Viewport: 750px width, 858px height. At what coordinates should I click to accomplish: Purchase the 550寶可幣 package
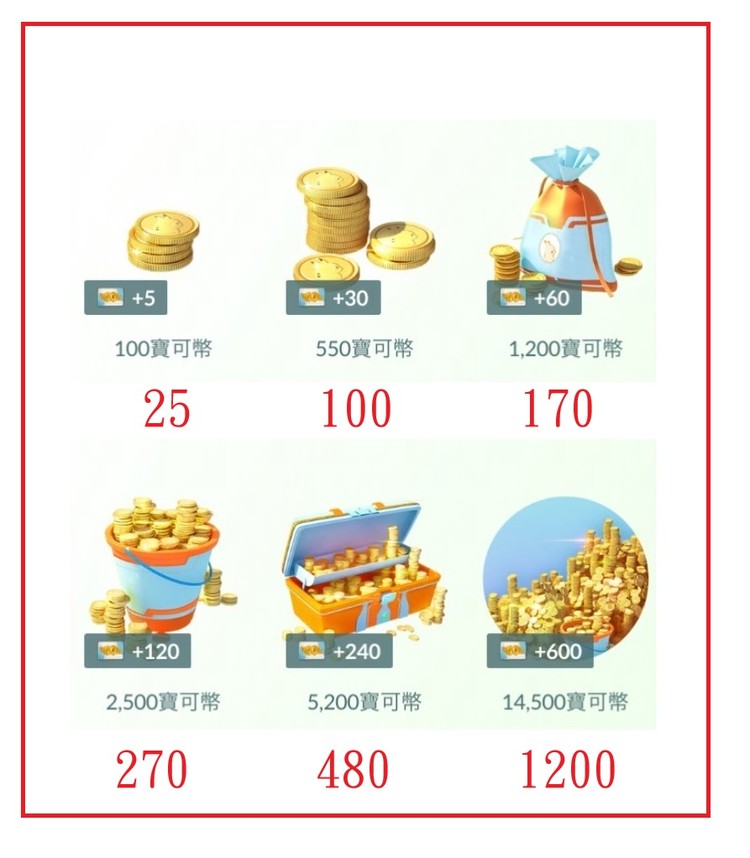point(353,342)
